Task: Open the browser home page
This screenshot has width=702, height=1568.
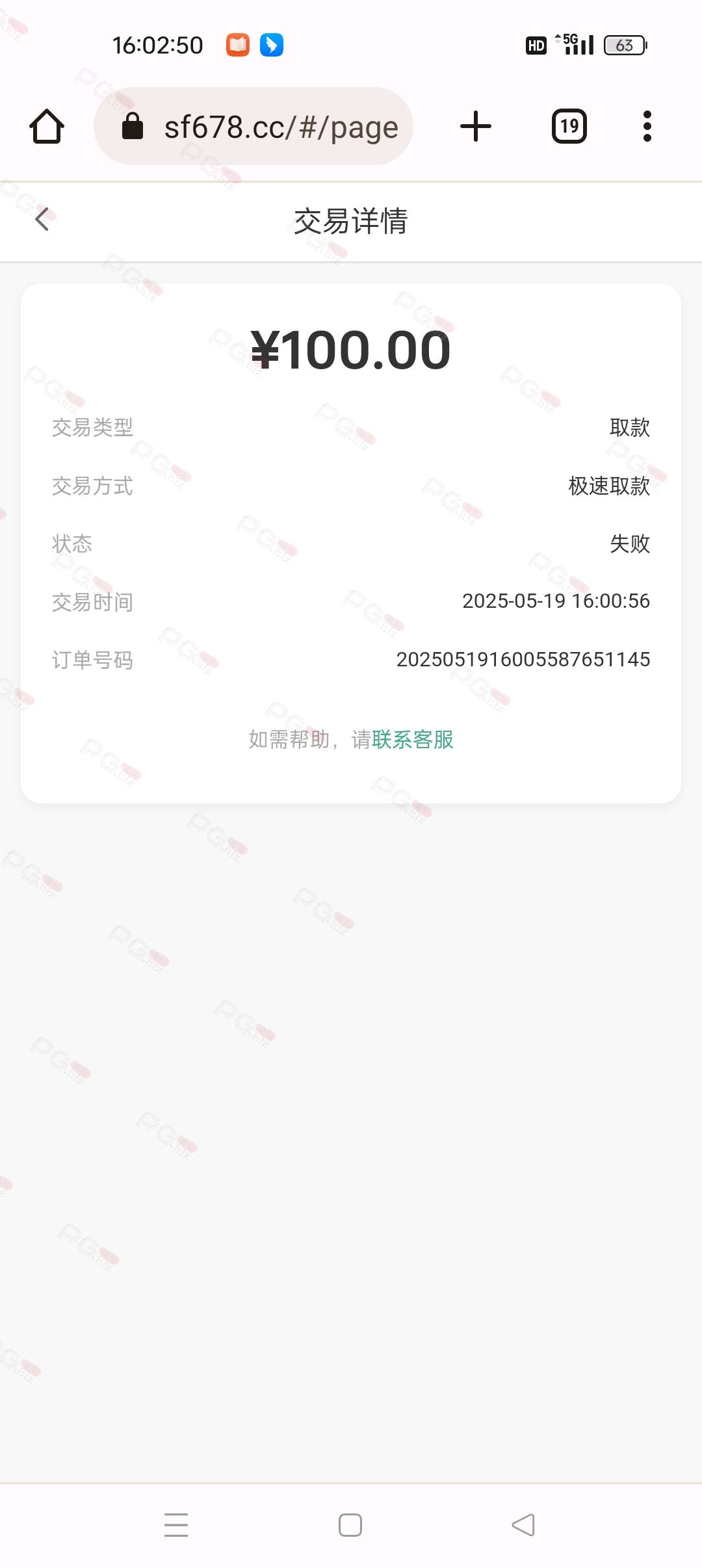Action: coord(47,126)
